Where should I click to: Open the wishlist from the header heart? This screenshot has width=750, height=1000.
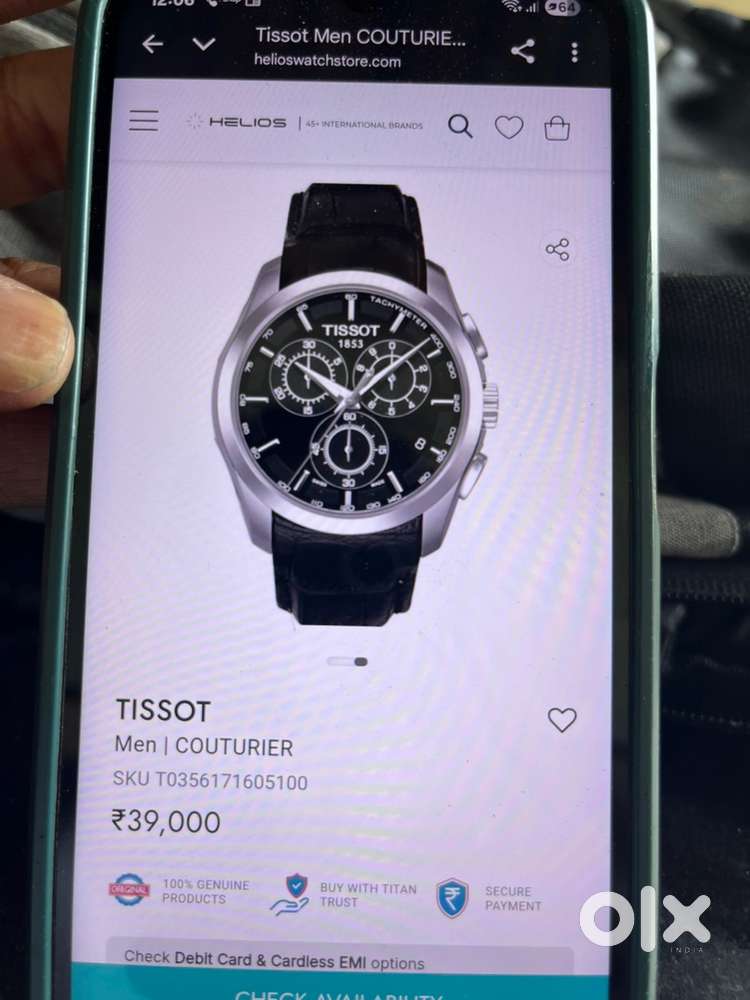coord(509,127)
